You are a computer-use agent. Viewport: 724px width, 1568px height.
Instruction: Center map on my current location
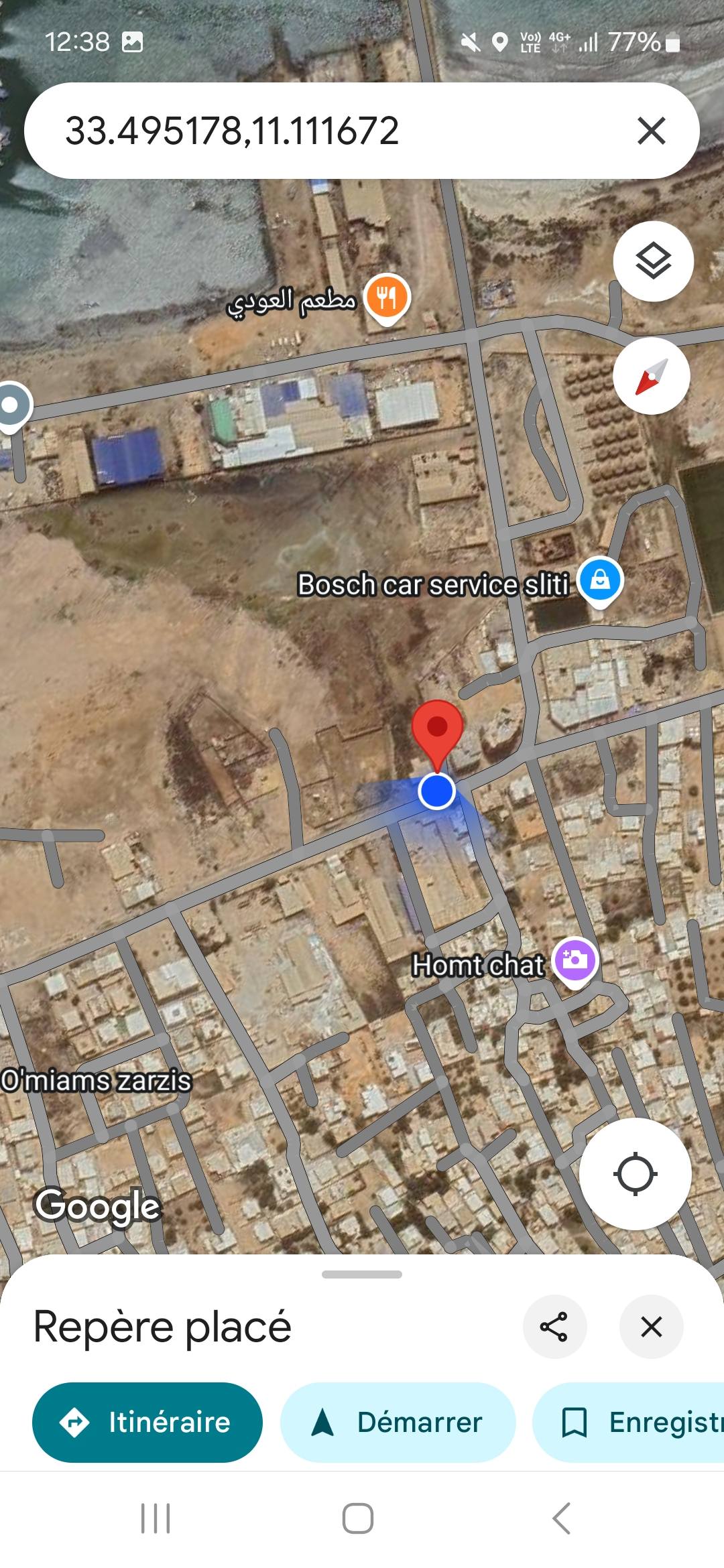point(635,1173)
